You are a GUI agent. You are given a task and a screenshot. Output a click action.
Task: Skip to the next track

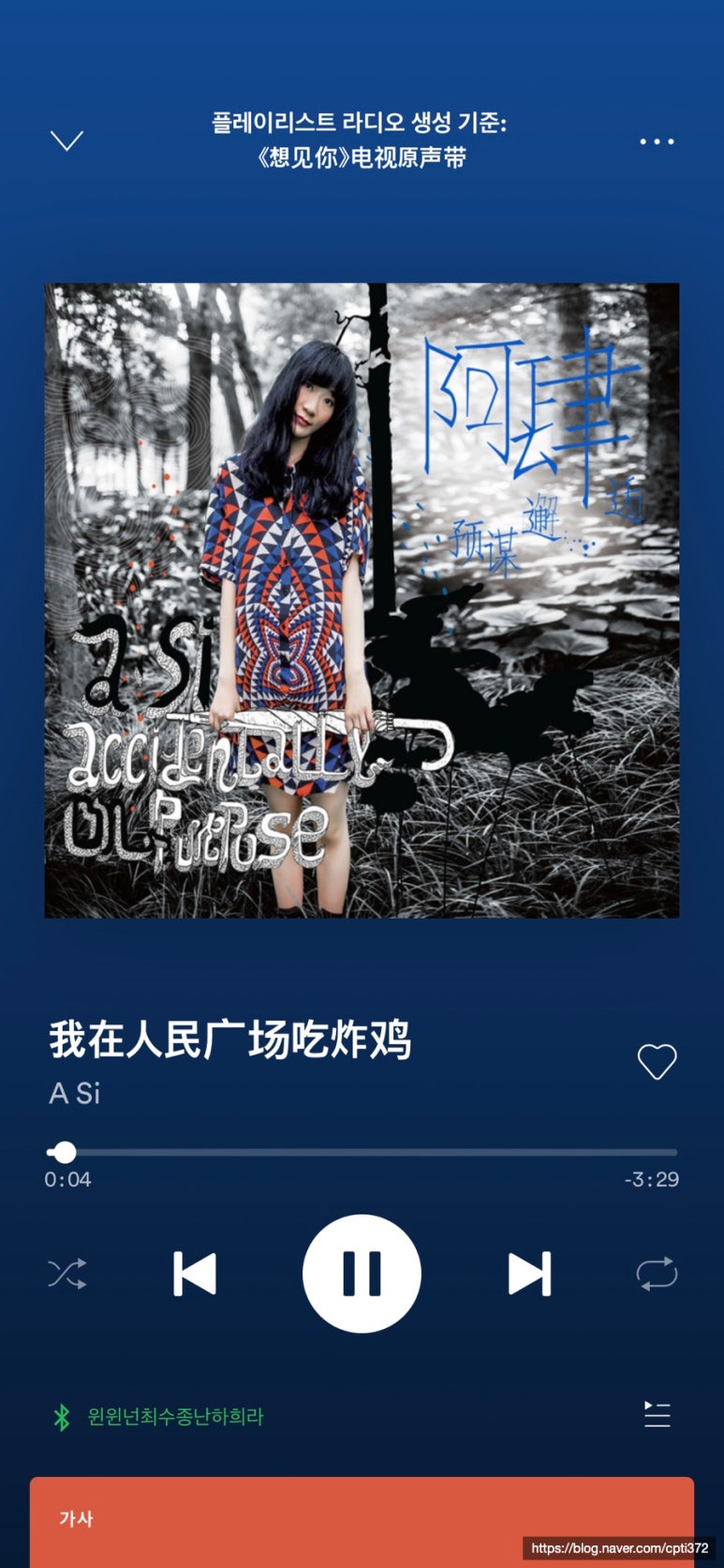click(x=529, y=1274)
